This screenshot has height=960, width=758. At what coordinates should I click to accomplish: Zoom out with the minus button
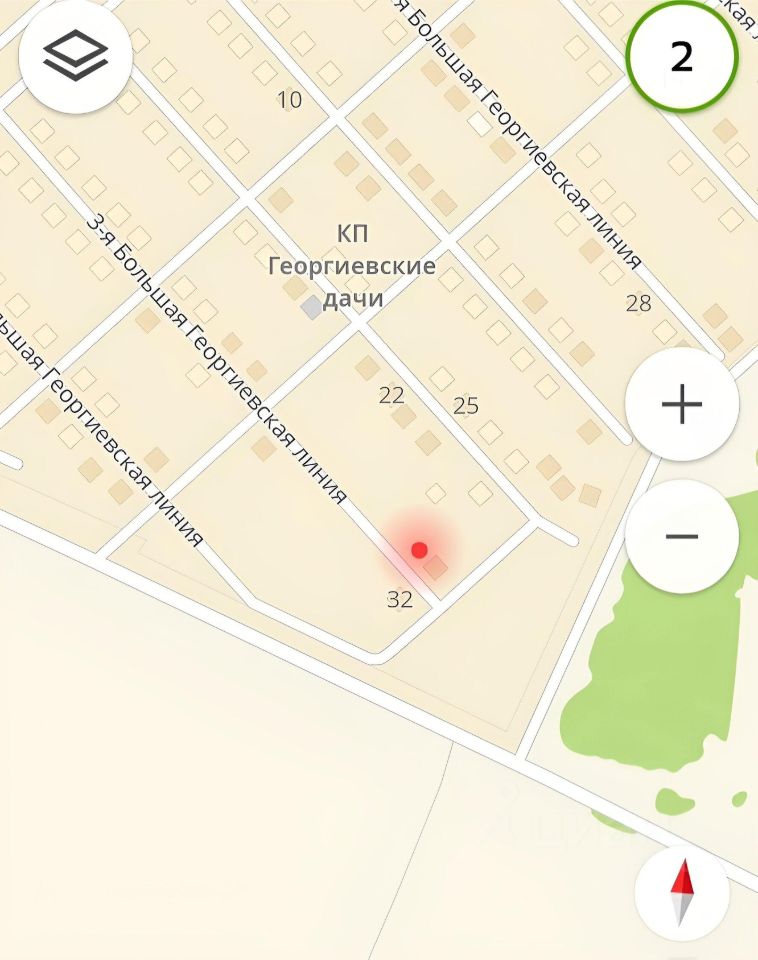pos(682,537)
